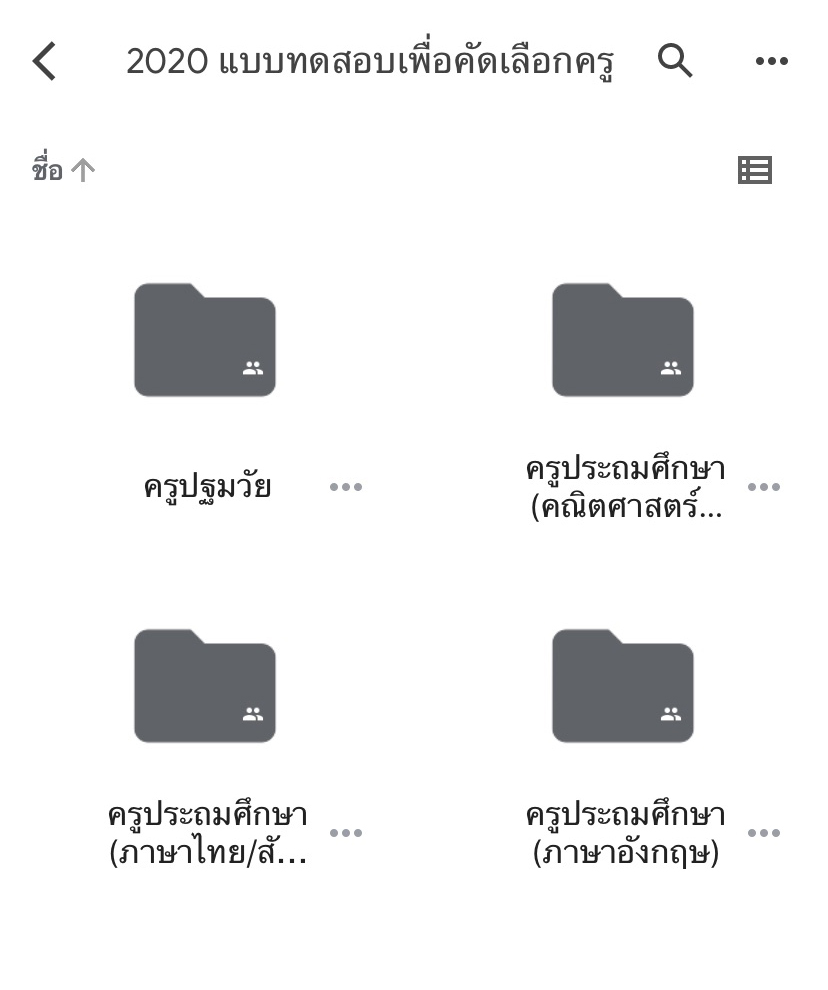The image size is (828, 990).
Task: Show options for ครูประถมศึกษา (ภาษาไทย/สั... folder
Action: 346,833
